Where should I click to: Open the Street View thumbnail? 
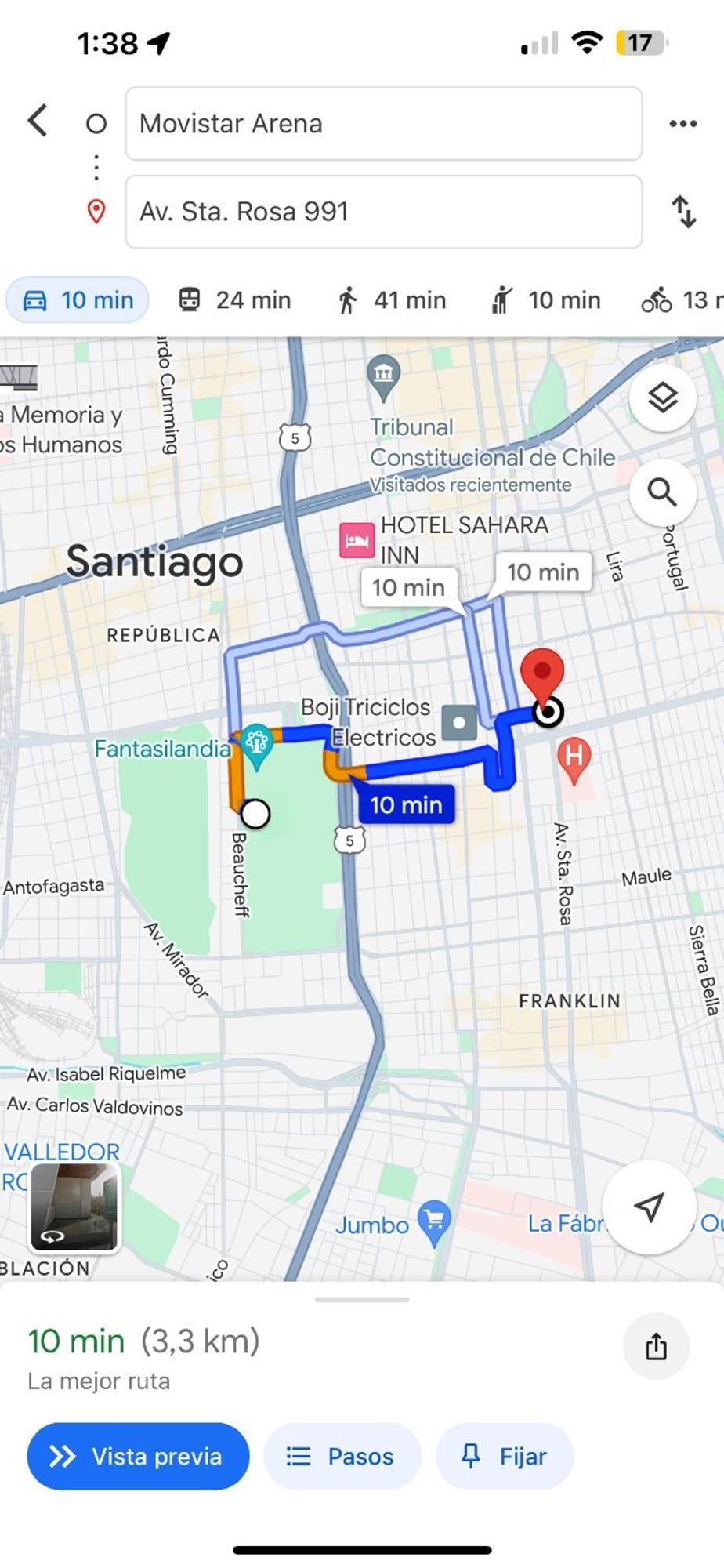coord(74,1207)
